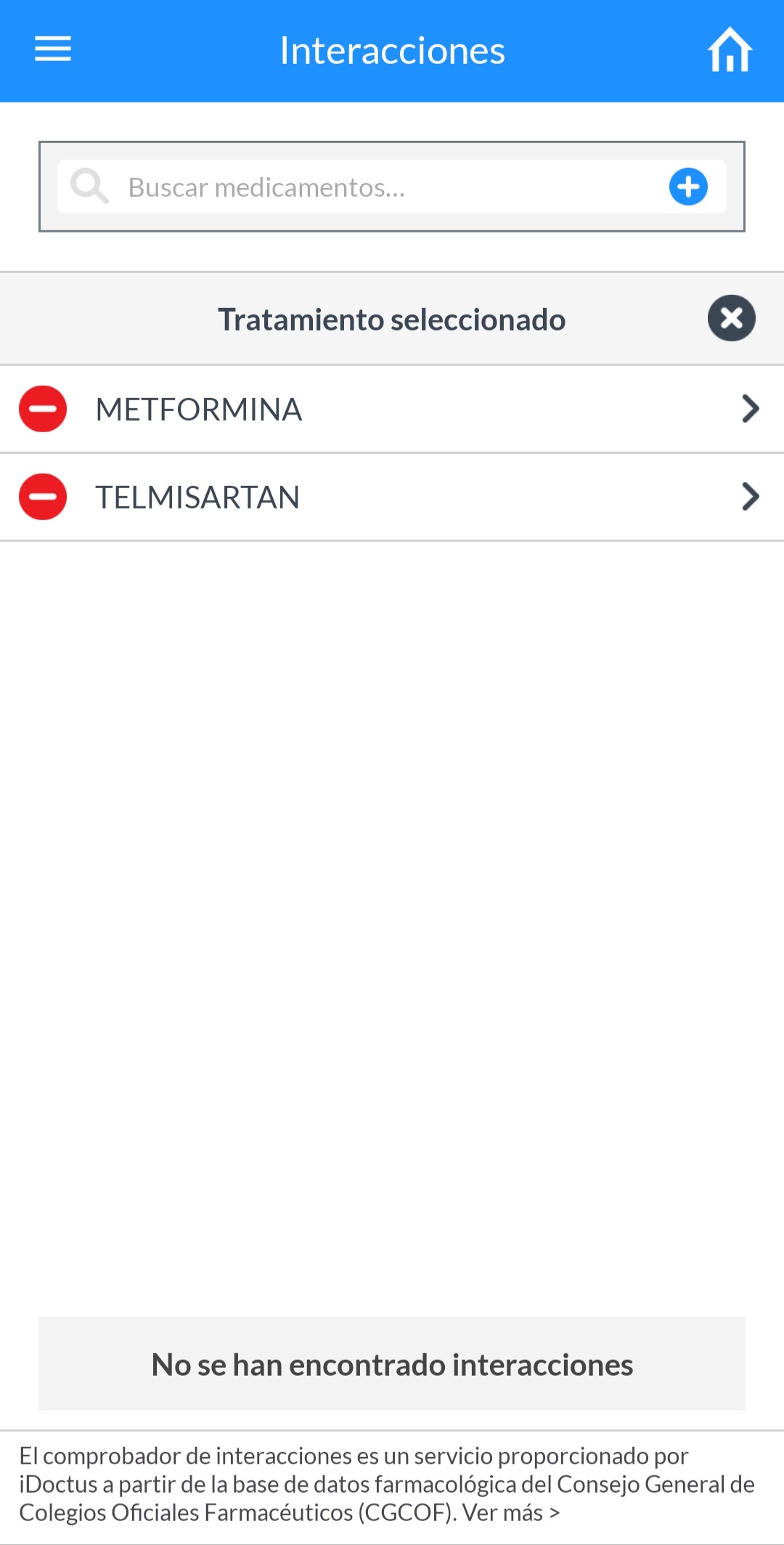This screenshot has width=784, height=1545.
Task: Clear the Tratamiento seleccionado list
Action: tap(732, 318)
